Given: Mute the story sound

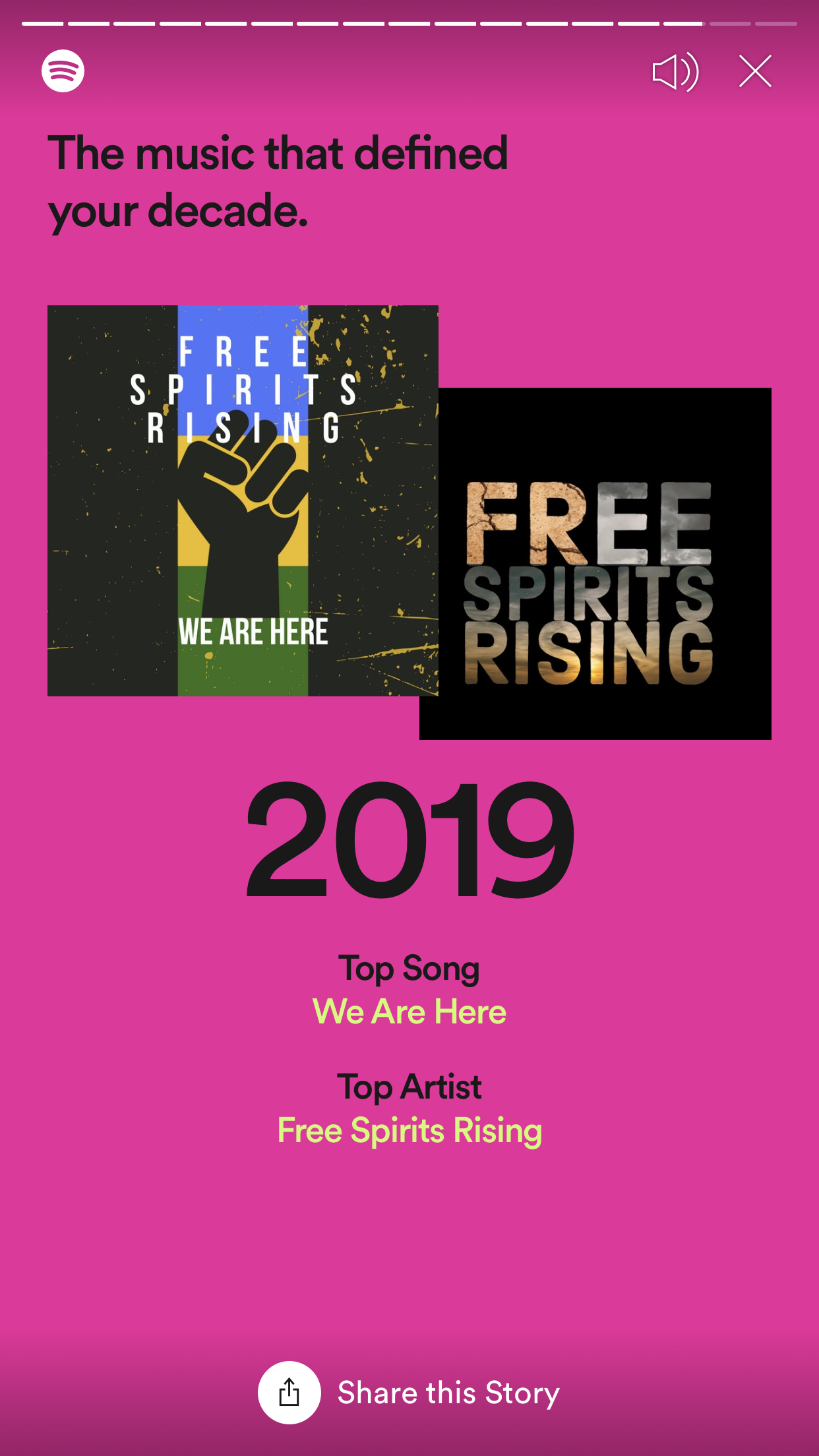Looking at the screenshot, I should click(675, 72).
